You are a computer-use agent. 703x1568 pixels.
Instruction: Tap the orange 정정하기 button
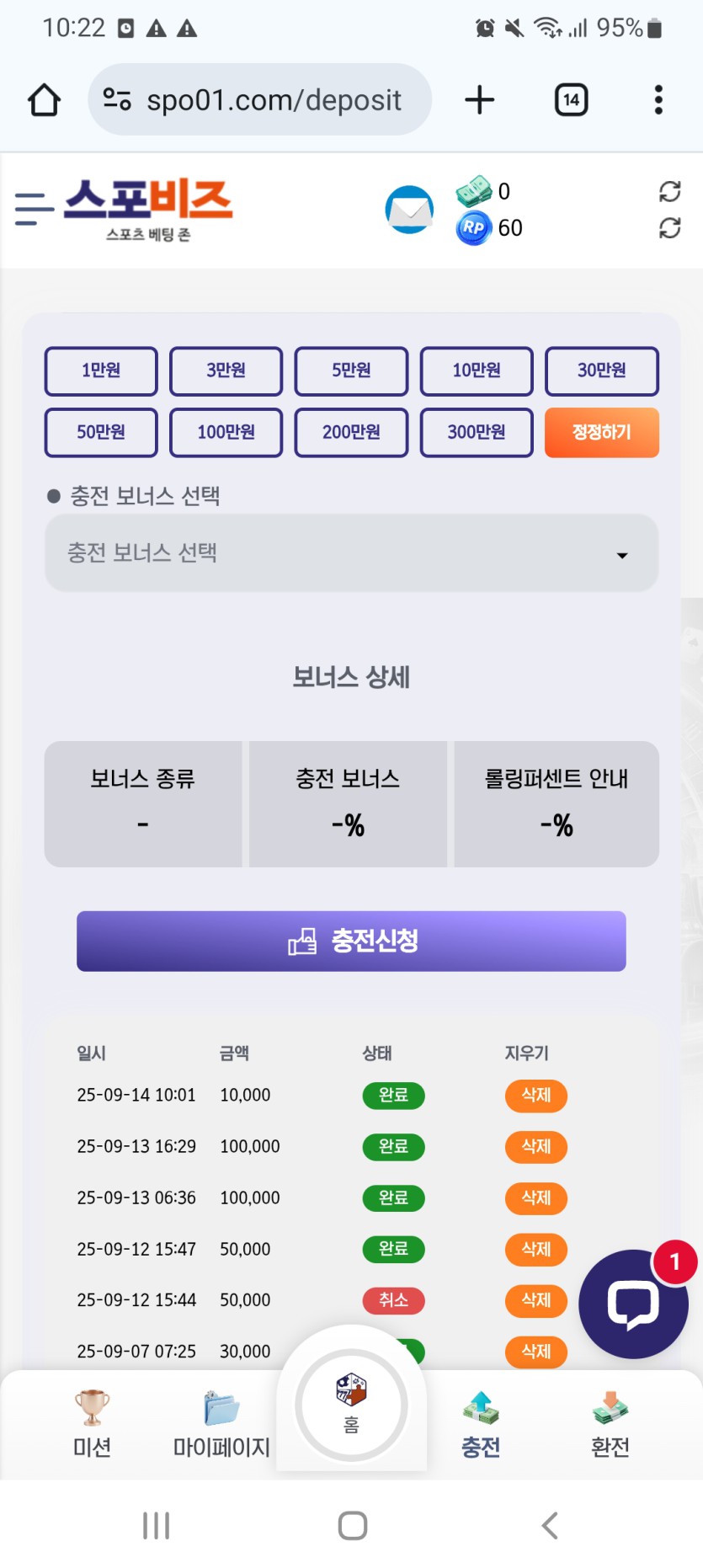601,433
